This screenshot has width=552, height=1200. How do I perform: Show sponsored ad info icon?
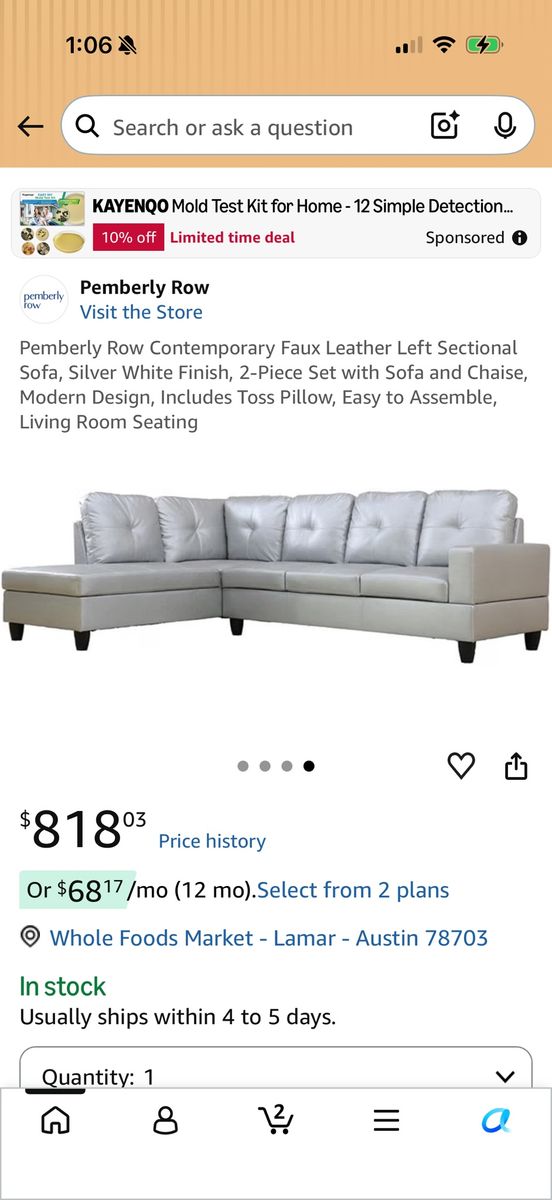click(x=519, y=238)
